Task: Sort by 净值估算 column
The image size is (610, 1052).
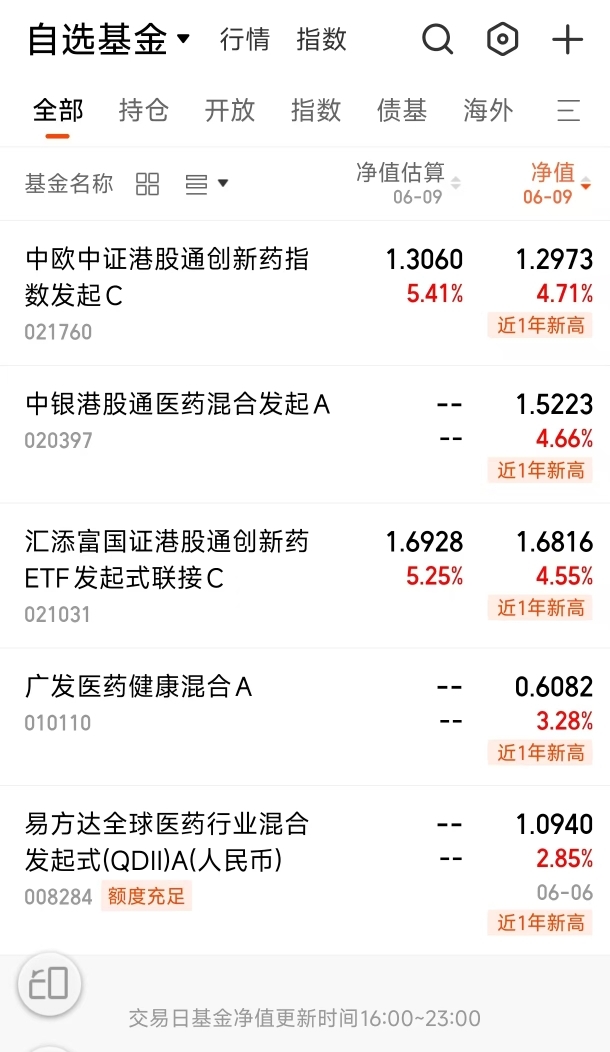Action: (408, 182)
